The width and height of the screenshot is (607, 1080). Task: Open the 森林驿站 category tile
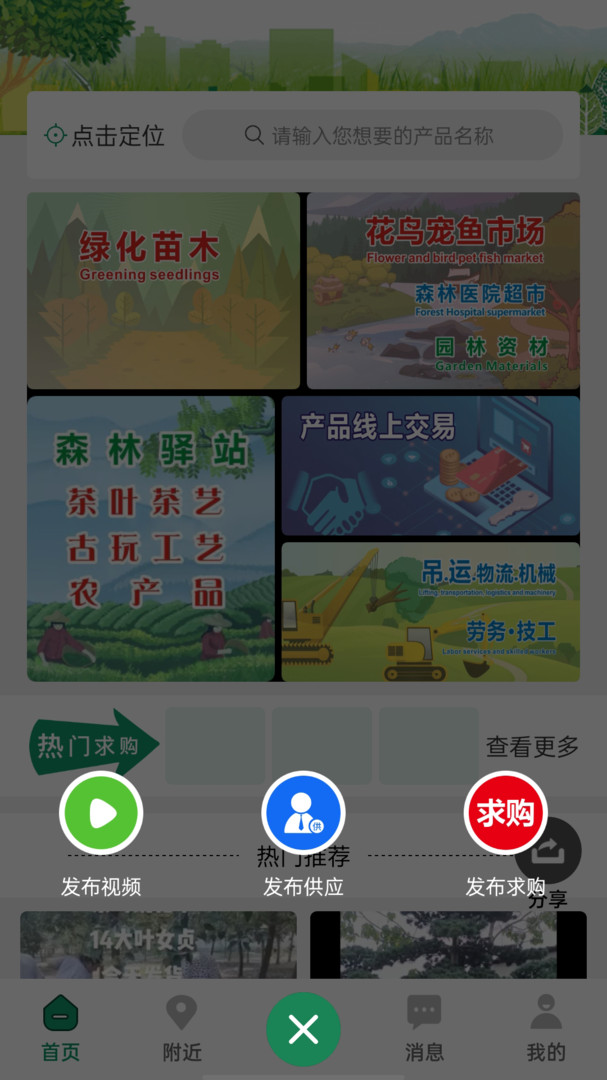coord(151,538)
